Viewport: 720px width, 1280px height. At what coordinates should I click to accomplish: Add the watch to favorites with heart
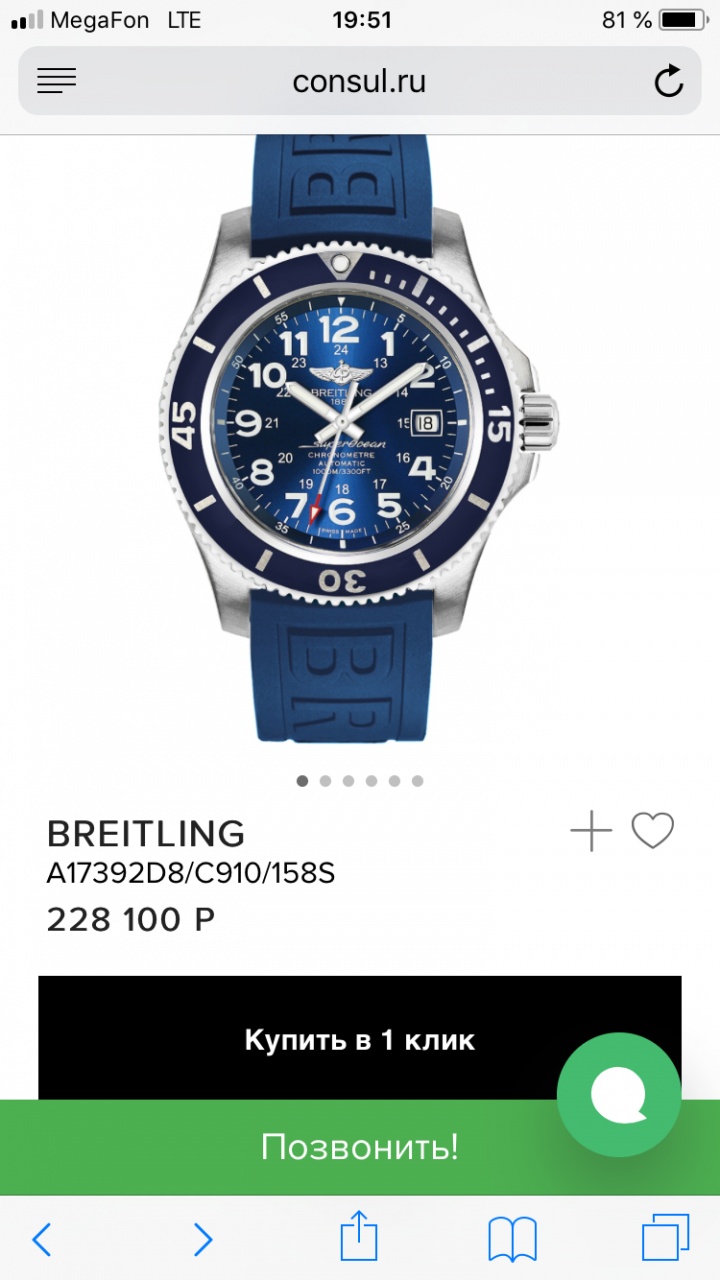click(x=652, y=831)
